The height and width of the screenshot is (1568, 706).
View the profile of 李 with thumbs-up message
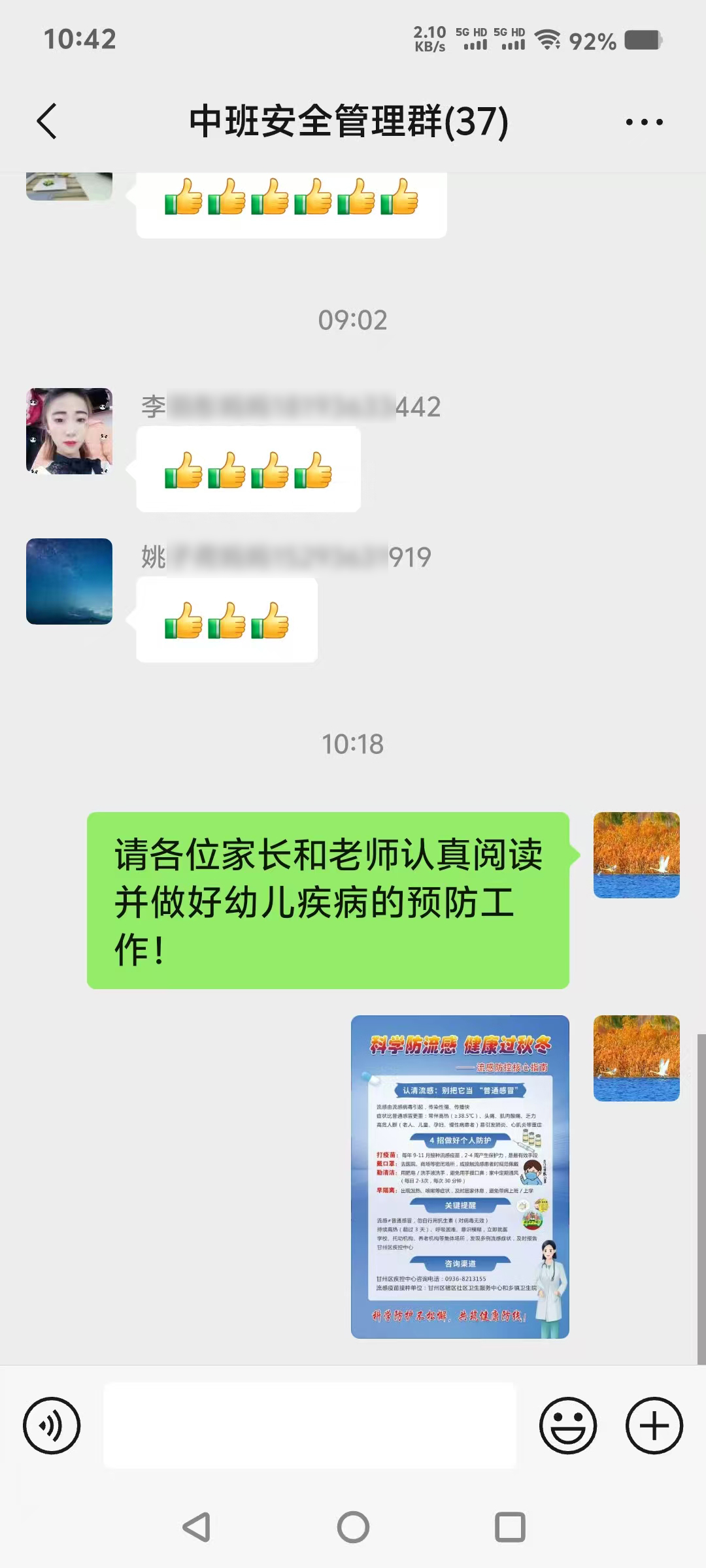69,431
